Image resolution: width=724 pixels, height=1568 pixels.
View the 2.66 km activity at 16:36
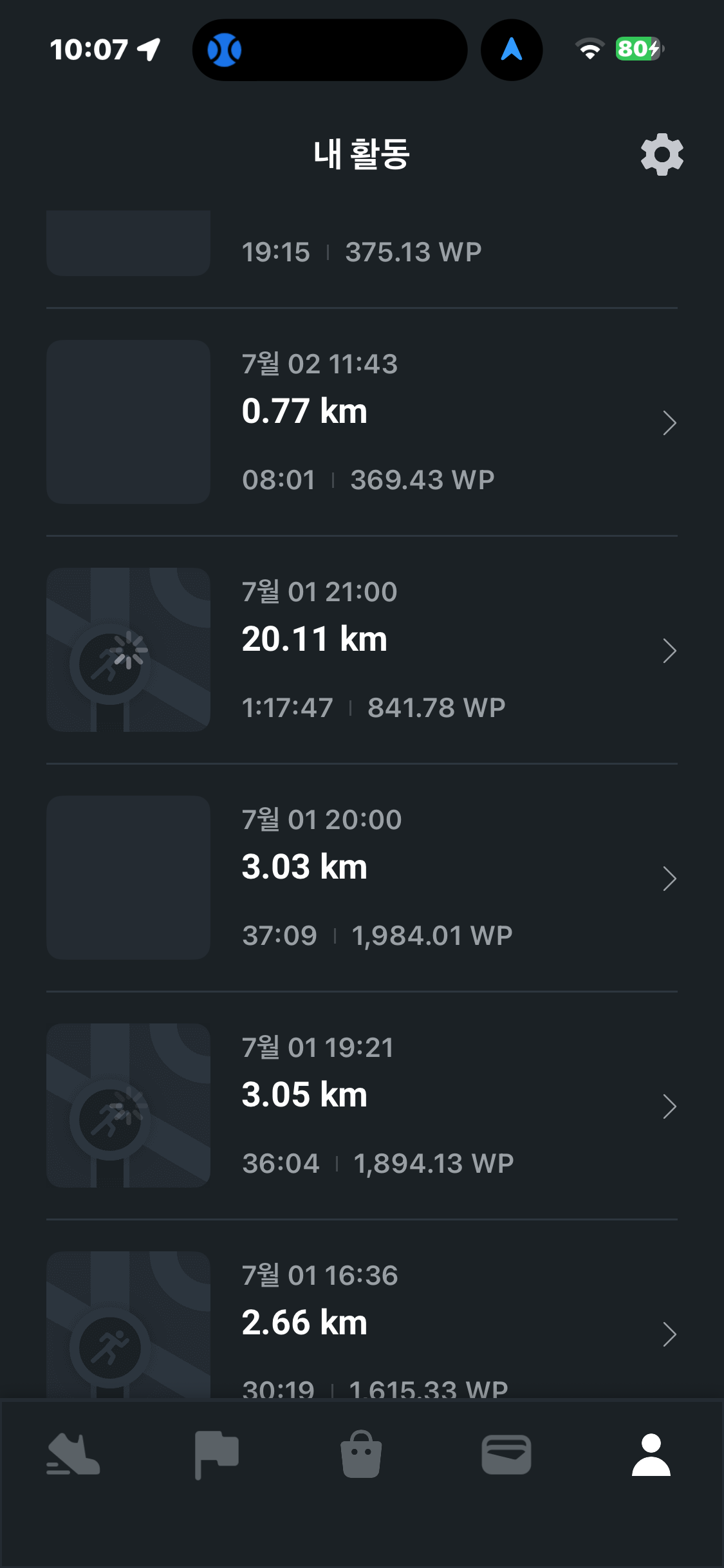tap(362, 1326)
